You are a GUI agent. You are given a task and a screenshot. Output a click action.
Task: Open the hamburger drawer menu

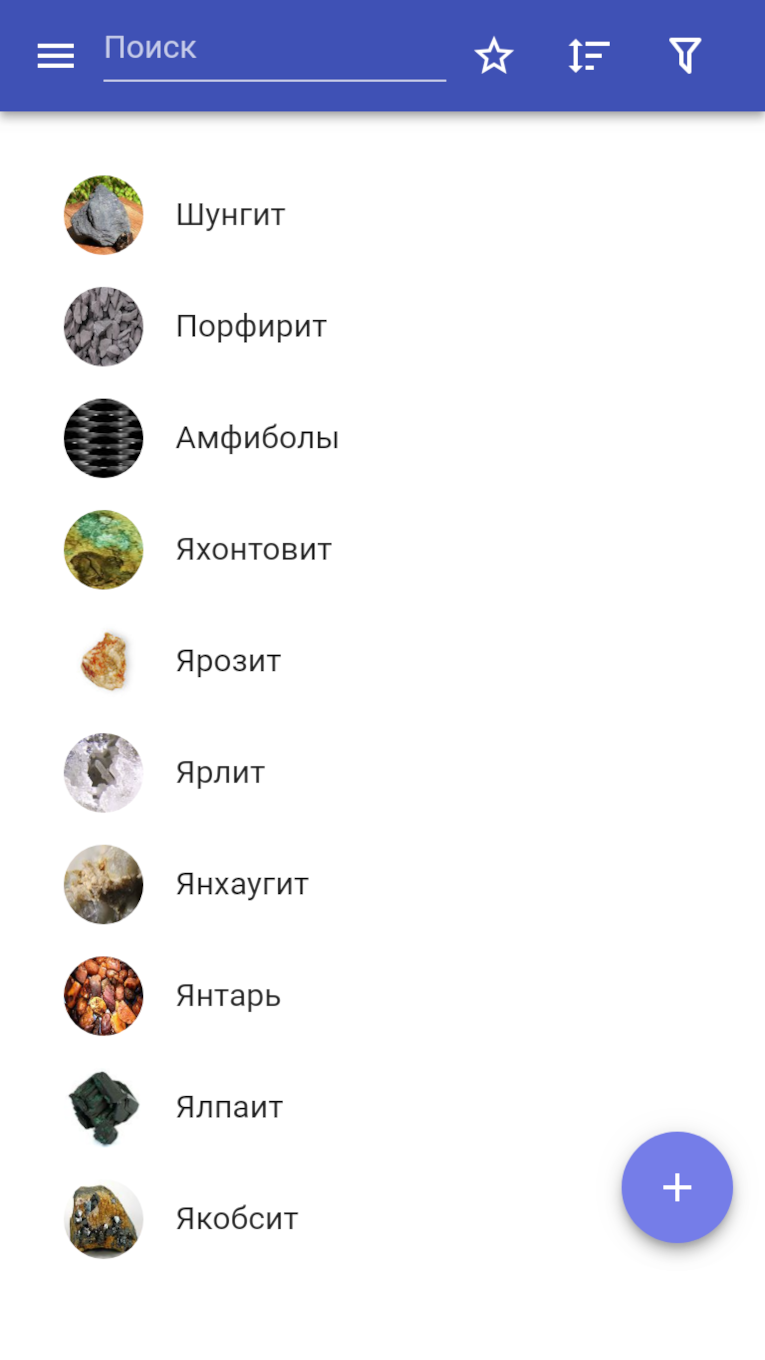click(x=56, y=56)
